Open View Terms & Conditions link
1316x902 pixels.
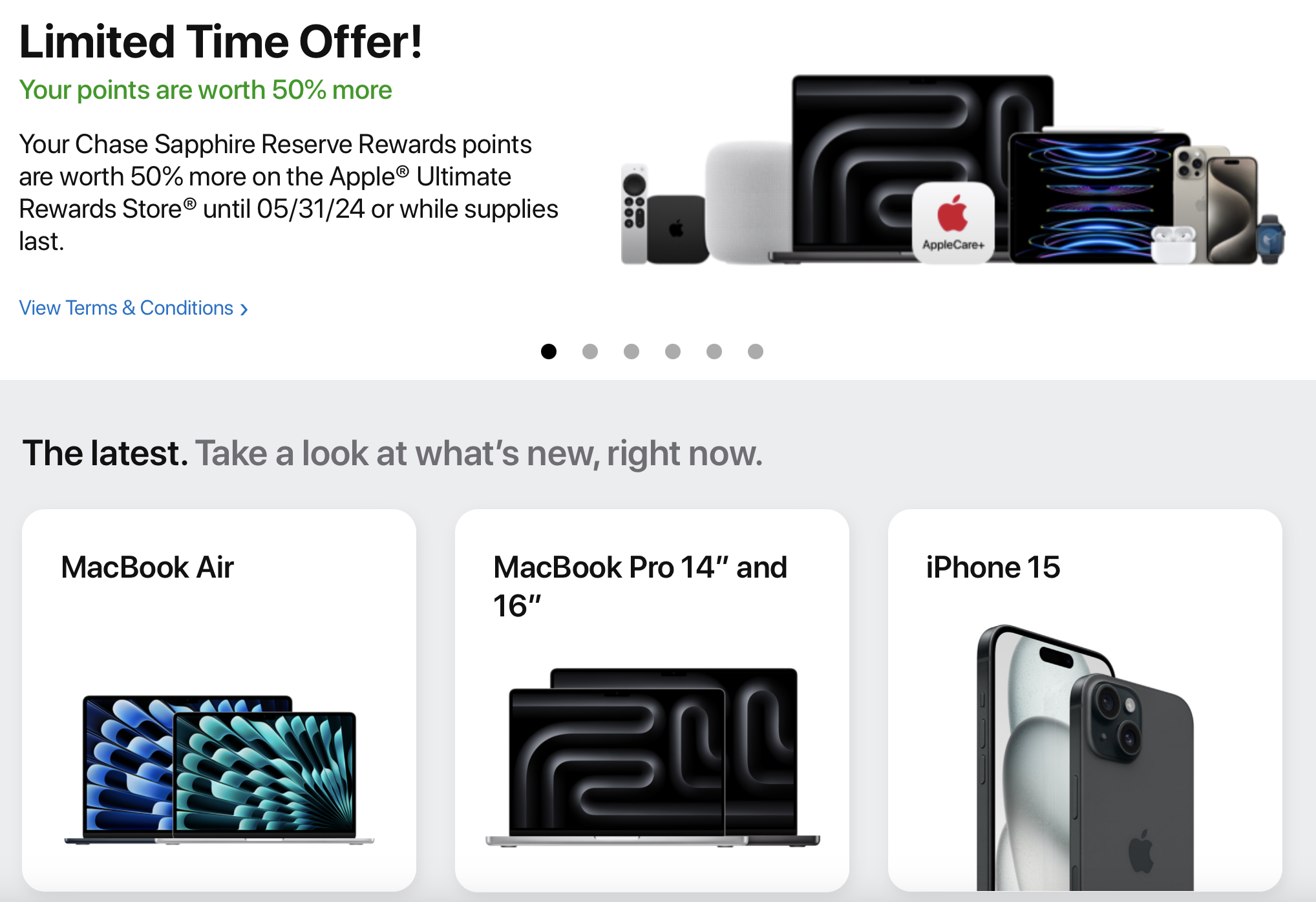click(x=133, y=308)
